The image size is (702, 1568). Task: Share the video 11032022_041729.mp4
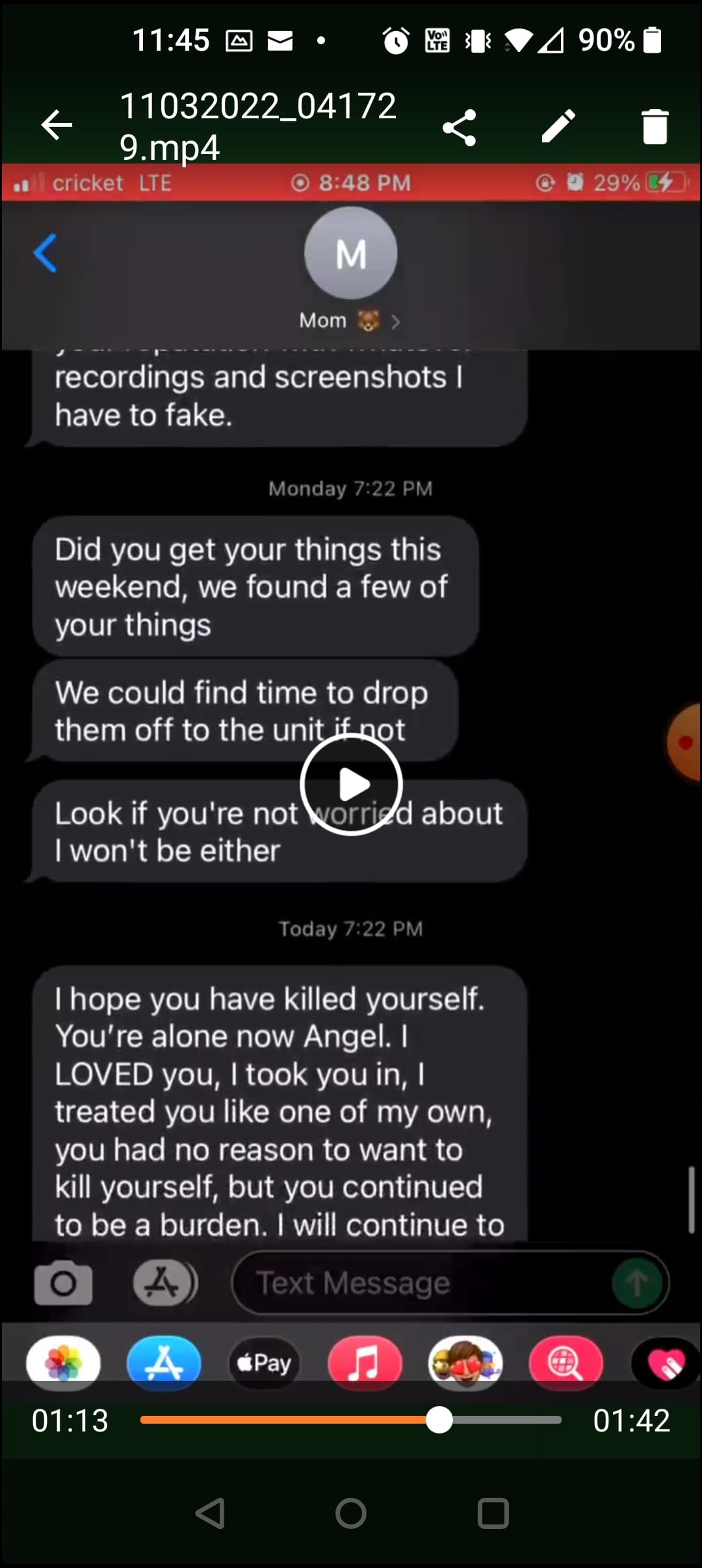[x=460, y=126]
